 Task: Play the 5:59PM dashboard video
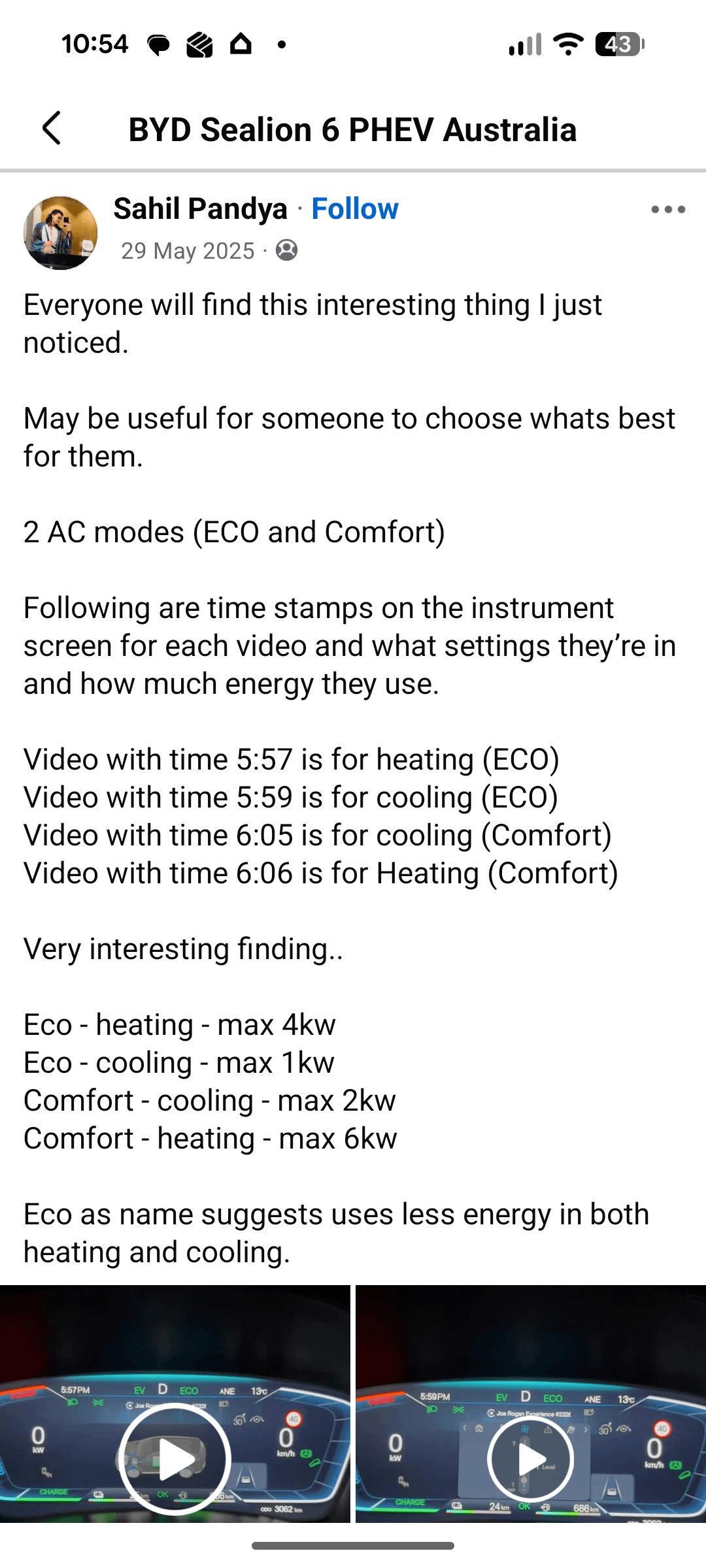[530, 1458]
